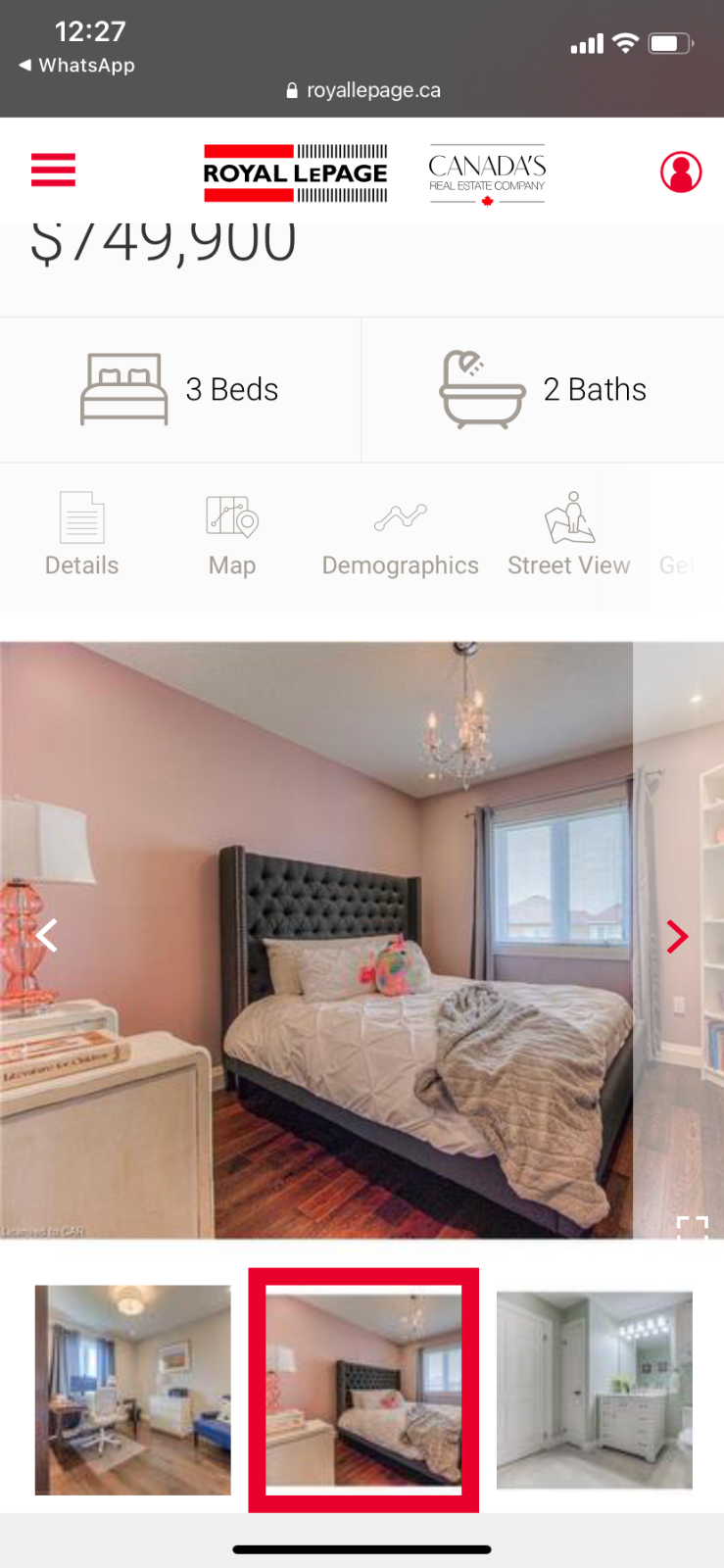
Task: Show the previous listing photo
Action: (46, 936)
